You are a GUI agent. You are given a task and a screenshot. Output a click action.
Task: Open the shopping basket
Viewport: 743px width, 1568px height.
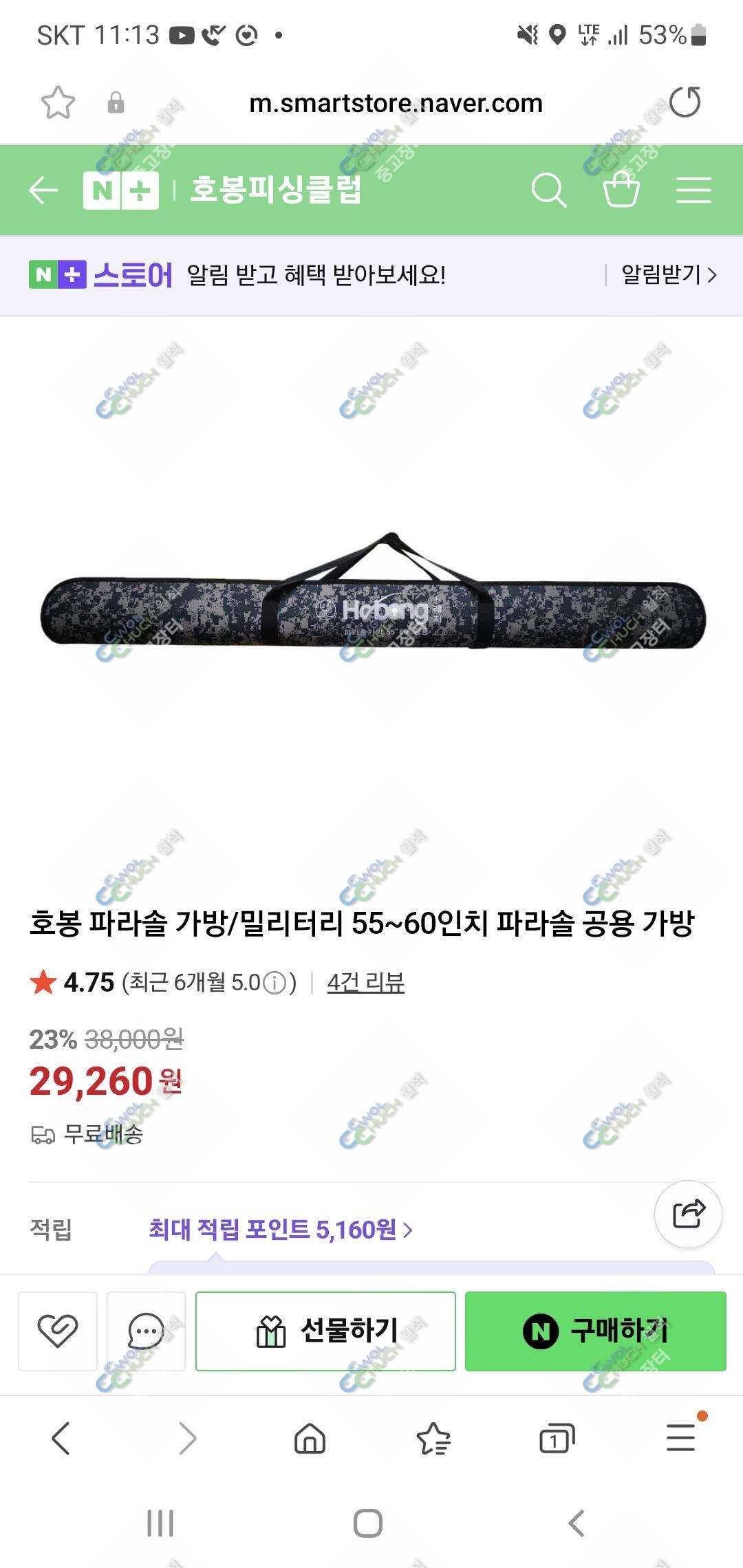(621, 189)
